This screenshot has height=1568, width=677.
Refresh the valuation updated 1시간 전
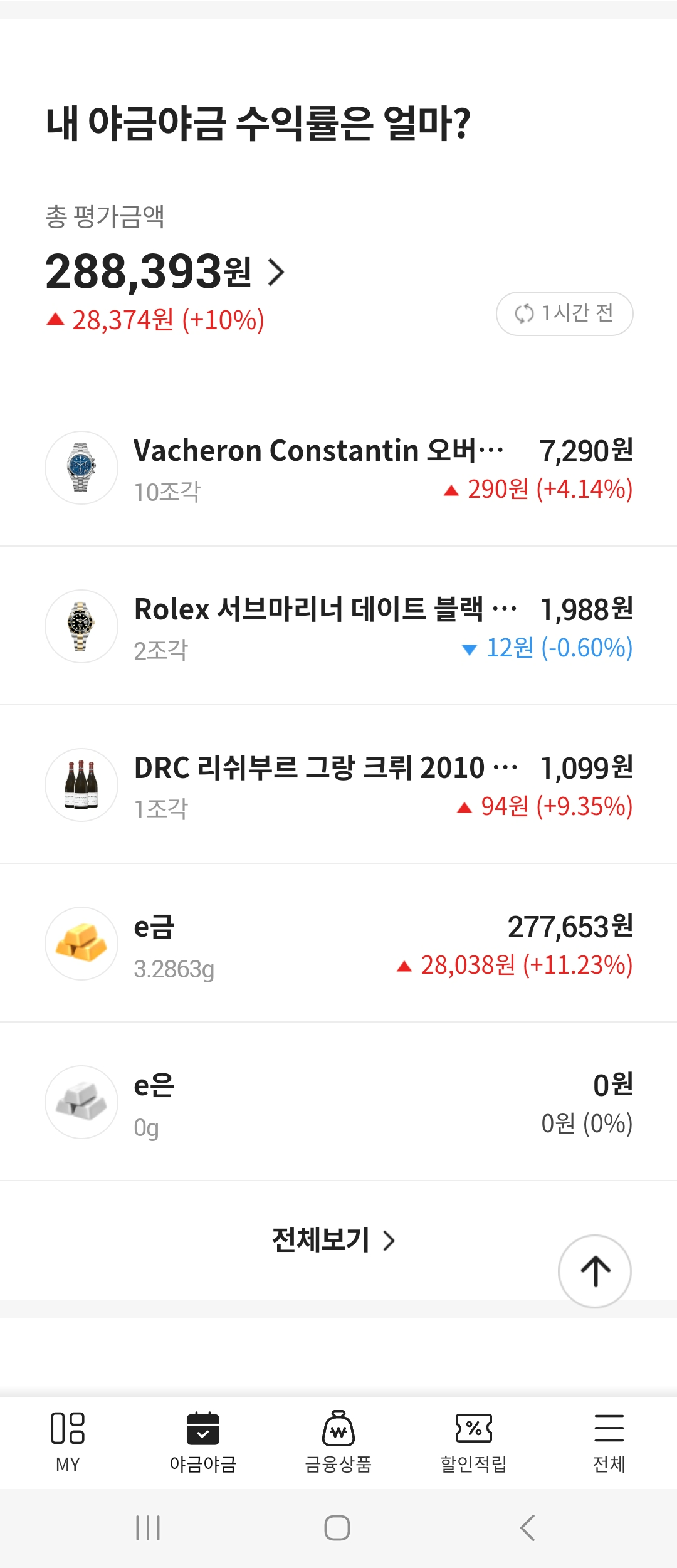[564, 313]
